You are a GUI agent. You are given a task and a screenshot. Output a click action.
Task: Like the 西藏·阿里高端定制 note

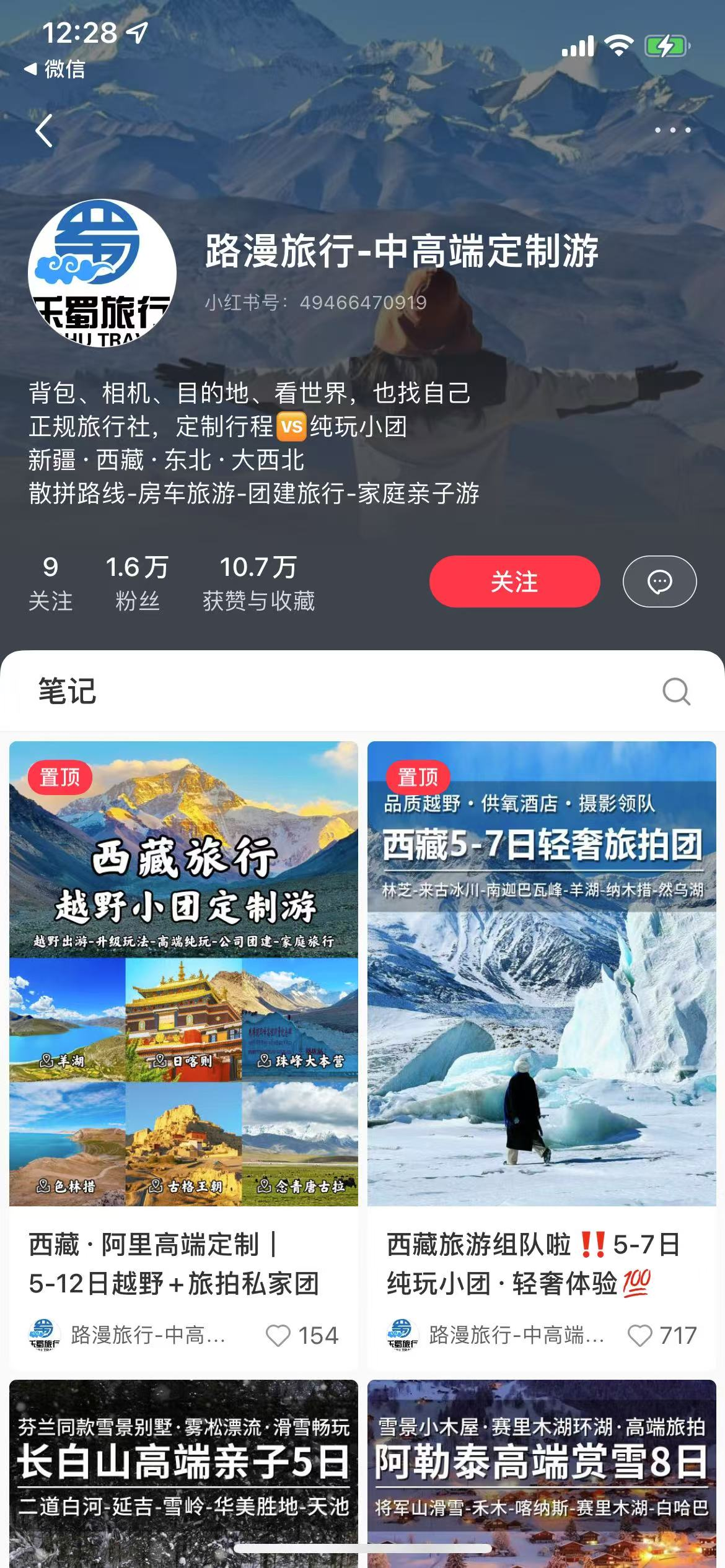click(278, 1336)
